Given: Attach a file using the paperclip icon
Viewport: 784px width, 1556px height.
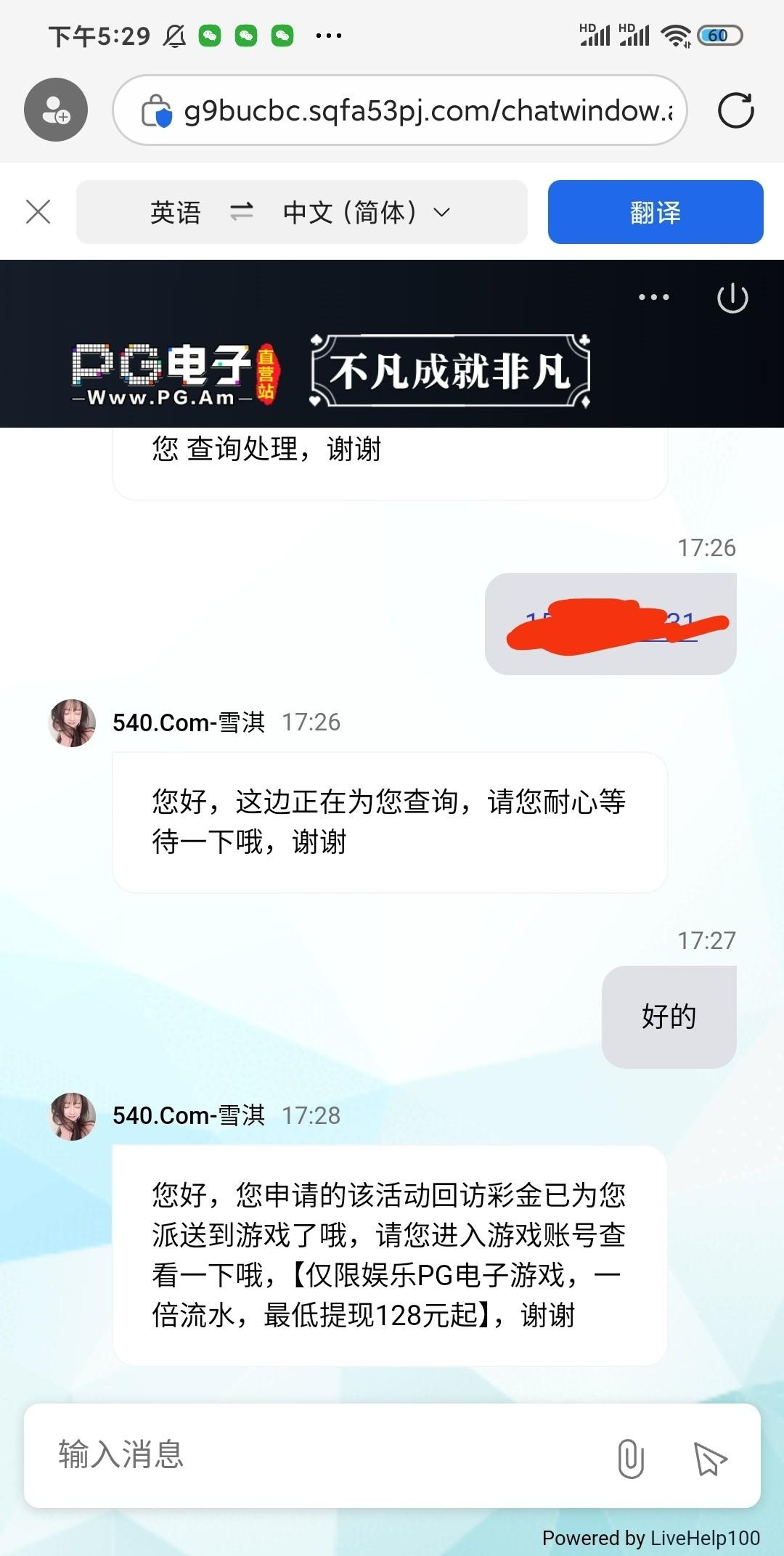Looking at the screenshot, I should pyautogui.click(x=630, y=1458).
